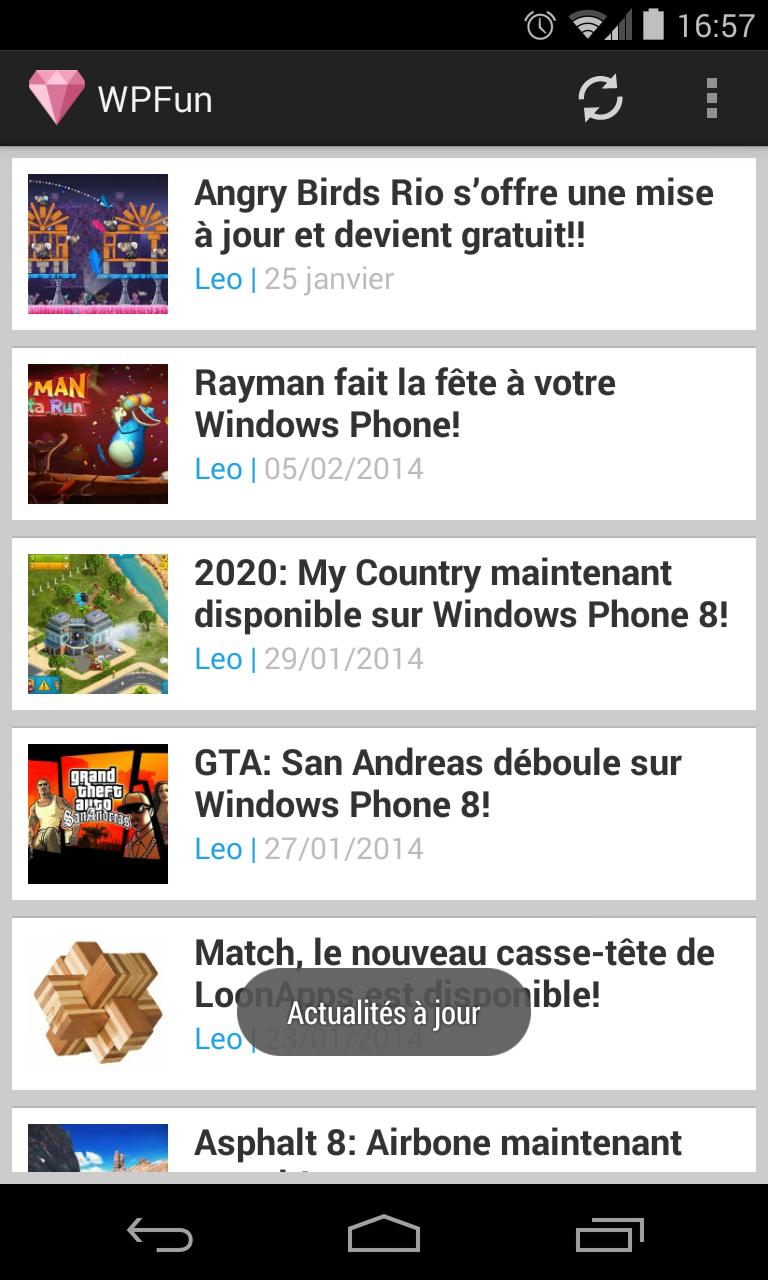Screen dimensions: 768x1280
Task: Tap author Leo on the GTA article
Action: 219,848
